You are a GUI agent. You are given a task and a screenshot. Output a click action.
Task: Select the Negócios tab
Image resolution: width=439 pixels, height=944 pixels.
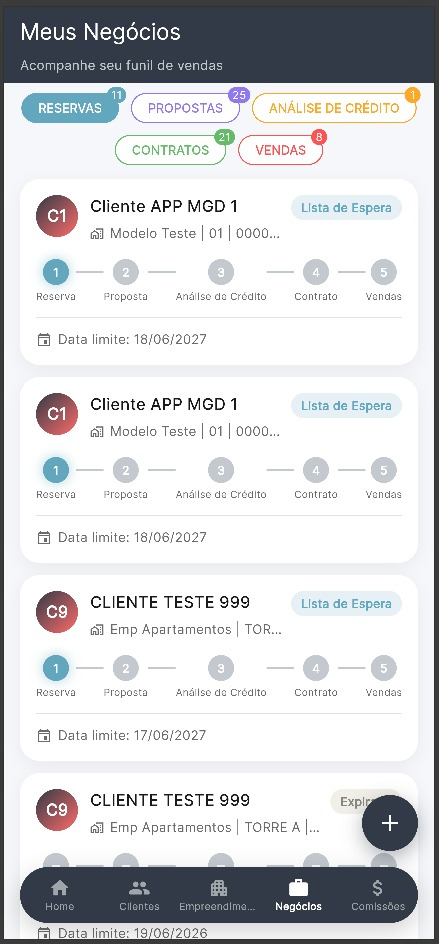(298, 895)
